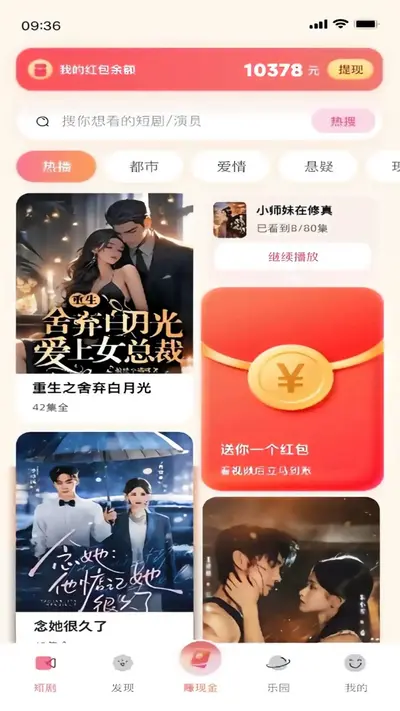Open the 赚现金 center tab

pyautogui.click(x=200, y=669)
